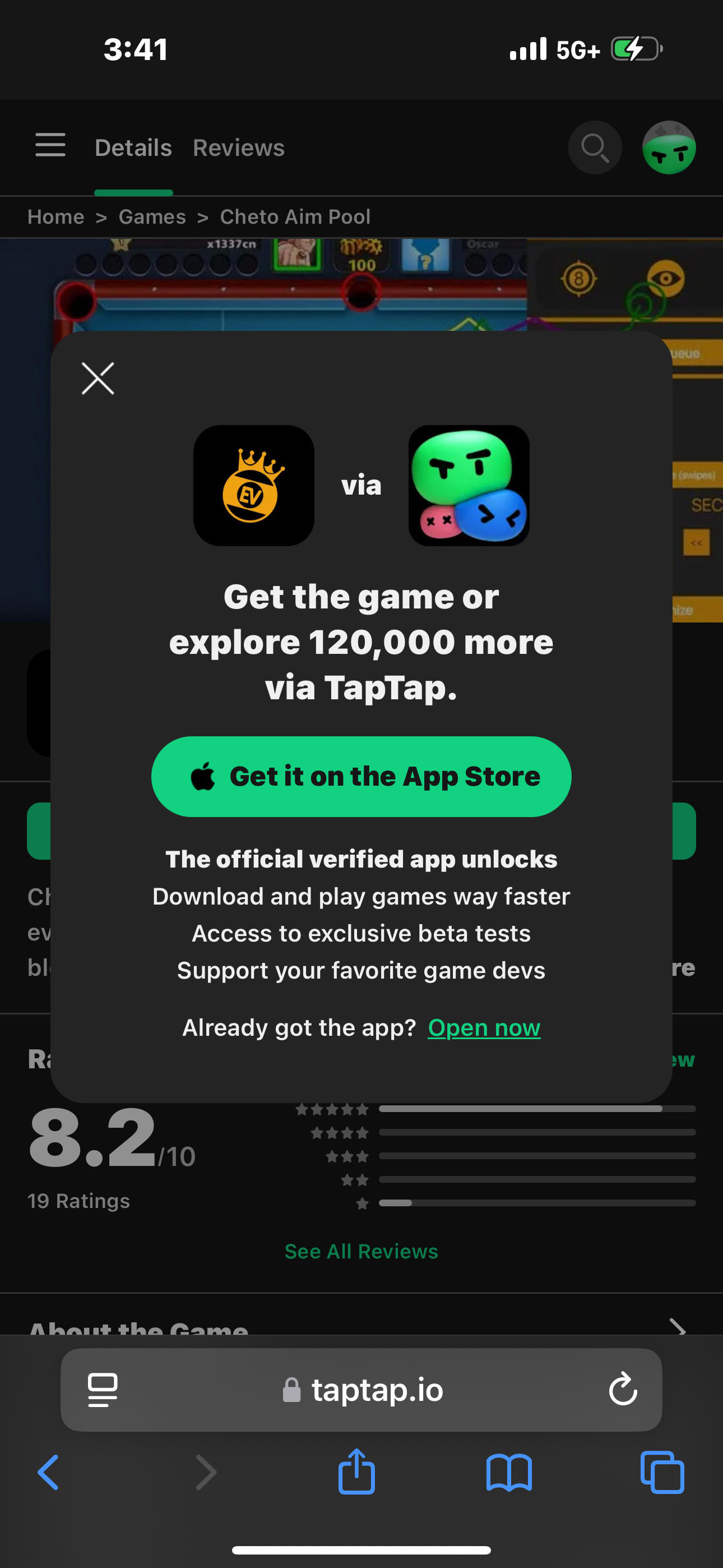
Task: Tap Get it on the App Store
Action: pos(361,776)
